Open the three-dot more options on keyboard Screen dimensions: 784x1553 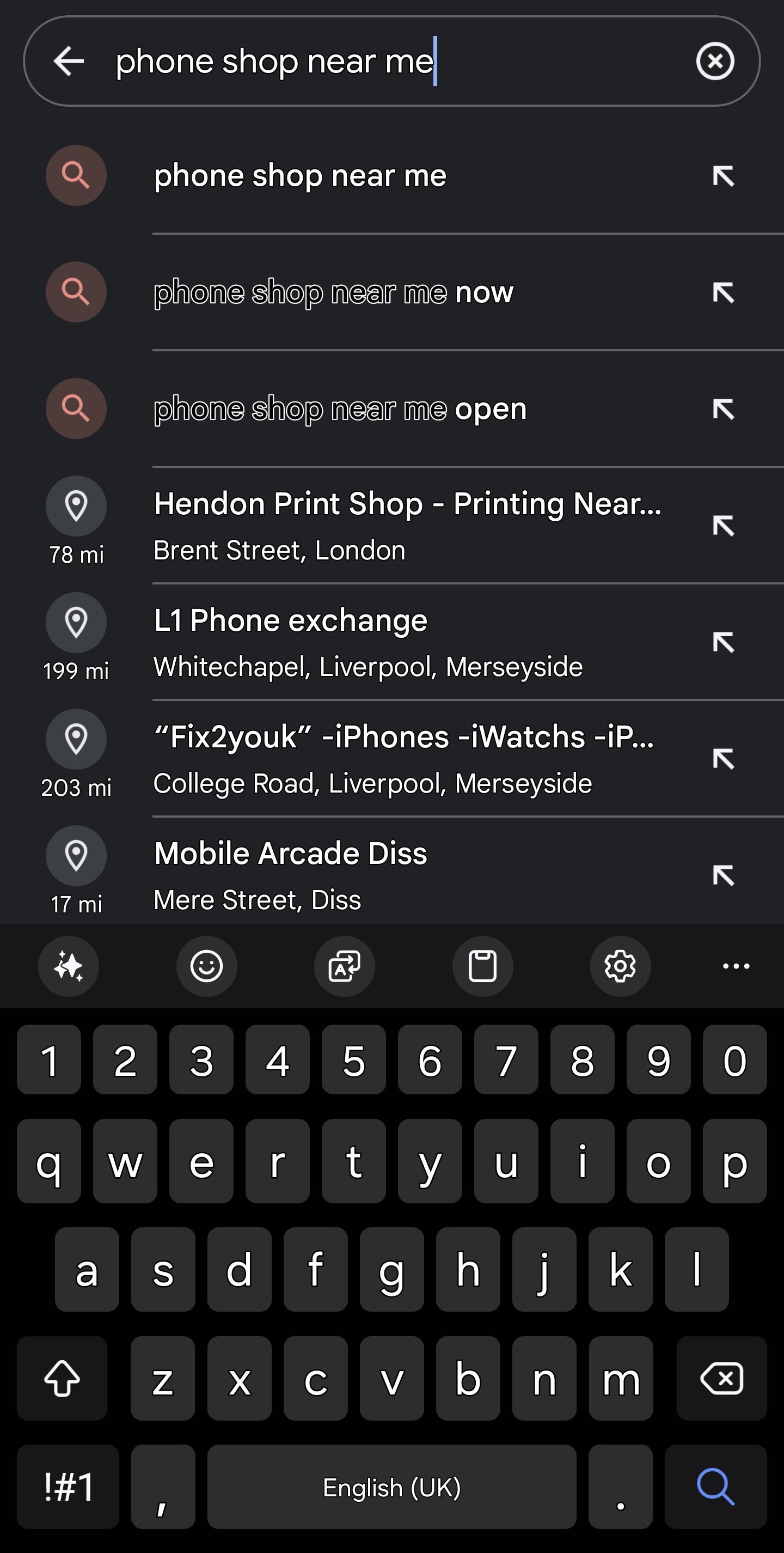pyautogui.click(x=736, y=966)
